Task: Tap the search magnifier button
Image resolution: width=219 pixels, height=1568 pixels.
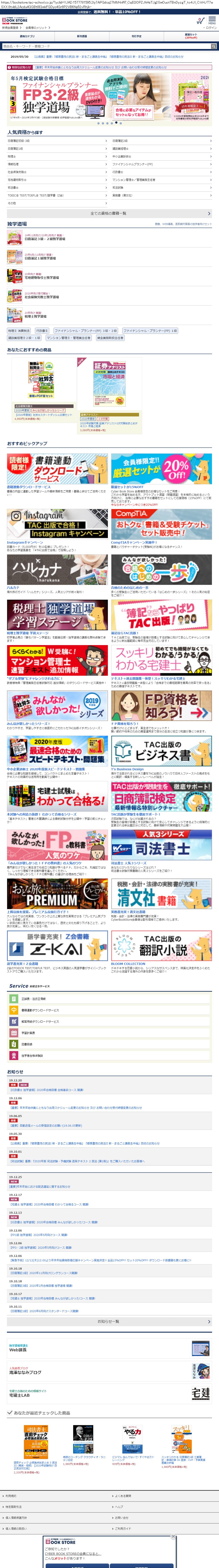Action: 213,46
